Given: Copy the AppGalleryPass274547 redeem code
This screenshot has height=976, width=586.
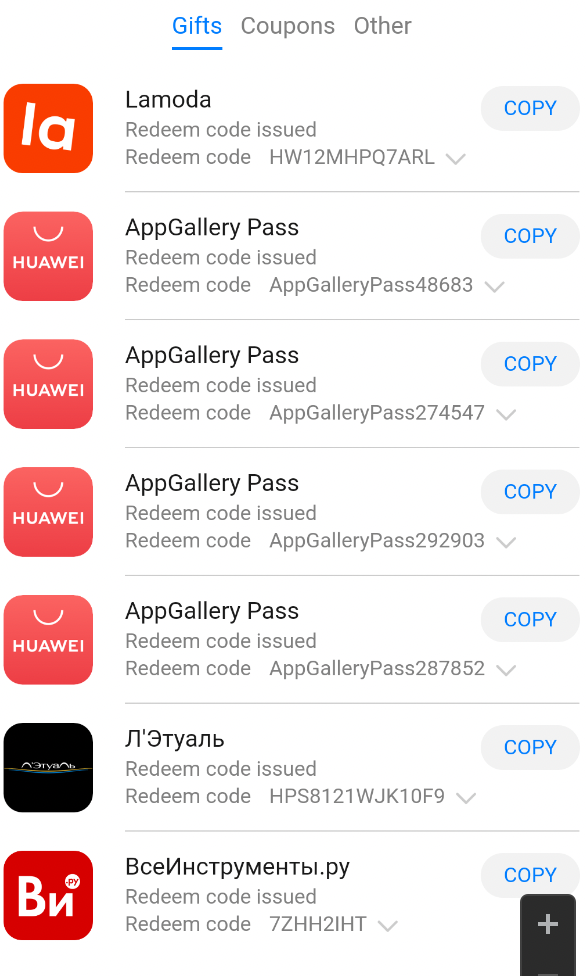Looking at the screenshot, I should [x=530, y=364].
